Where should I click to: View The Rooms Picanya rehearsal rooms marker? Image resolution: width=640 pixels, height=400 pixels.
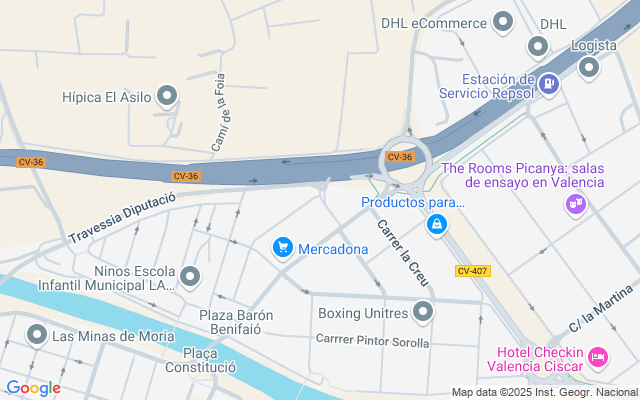click(x=575, y=204)
